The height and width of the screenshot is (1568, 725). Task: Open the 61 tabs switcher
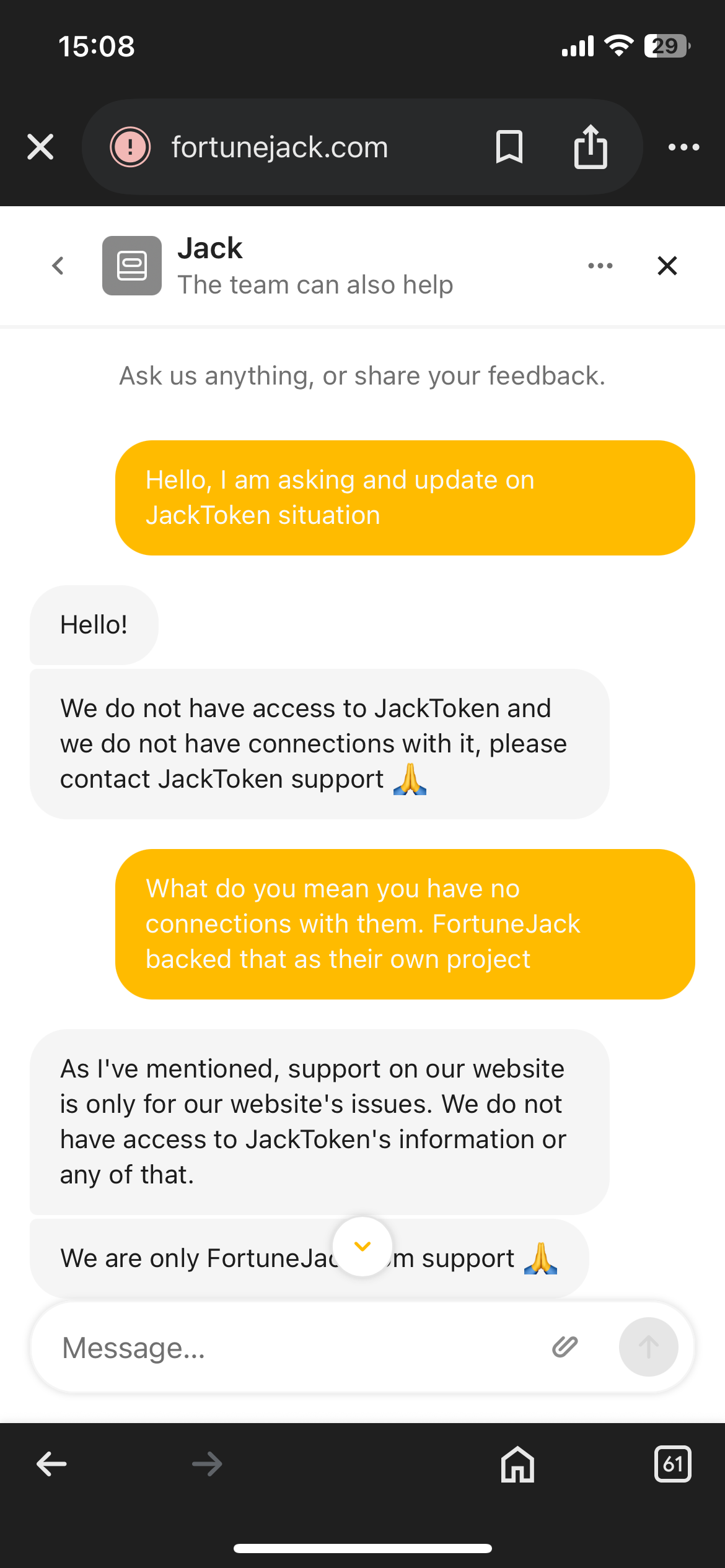[672, 1465]
